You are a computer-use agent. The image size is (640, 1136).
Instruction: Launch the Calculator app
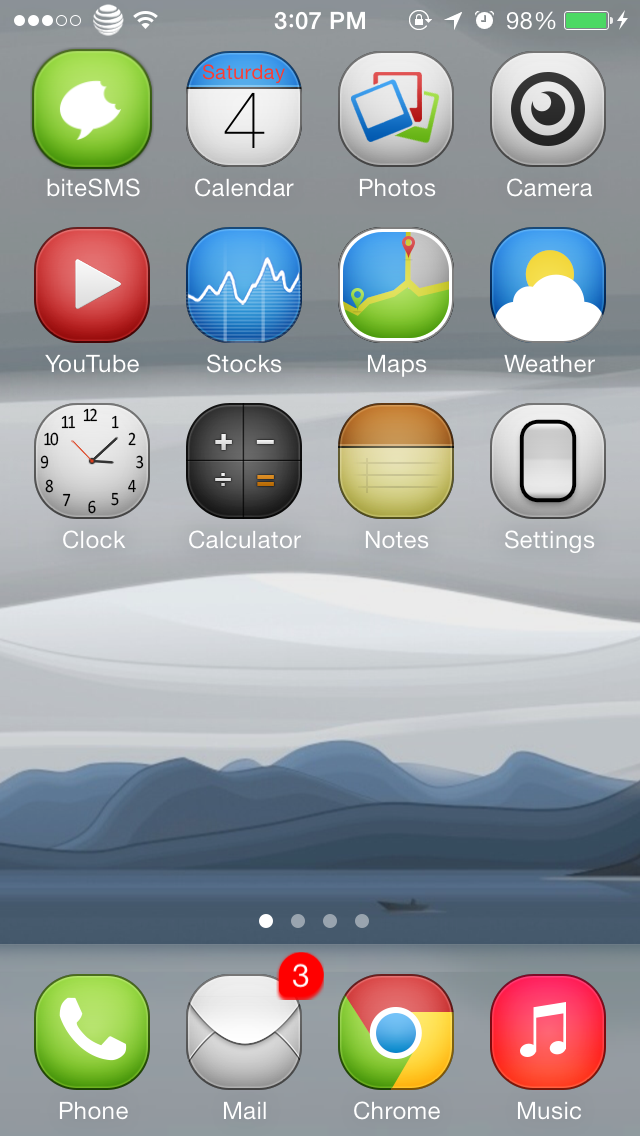click(x=244, y=461)
